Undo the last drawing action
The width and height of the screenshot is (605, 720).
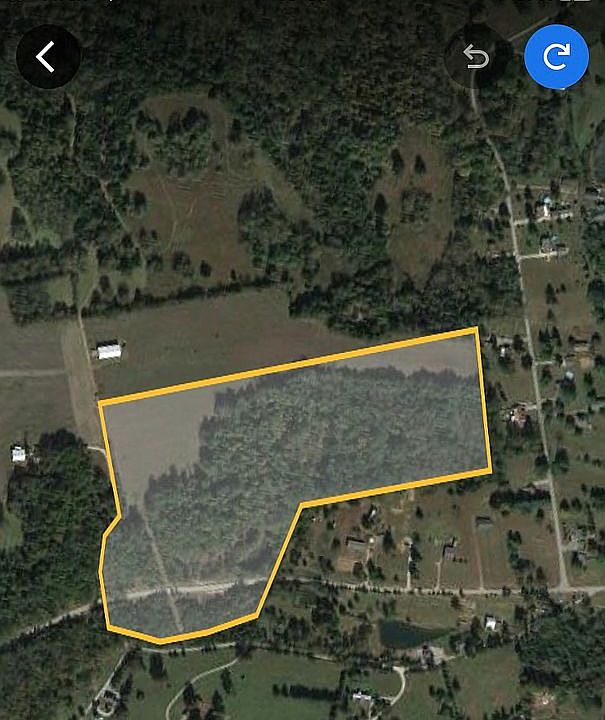tap(476, 57)
